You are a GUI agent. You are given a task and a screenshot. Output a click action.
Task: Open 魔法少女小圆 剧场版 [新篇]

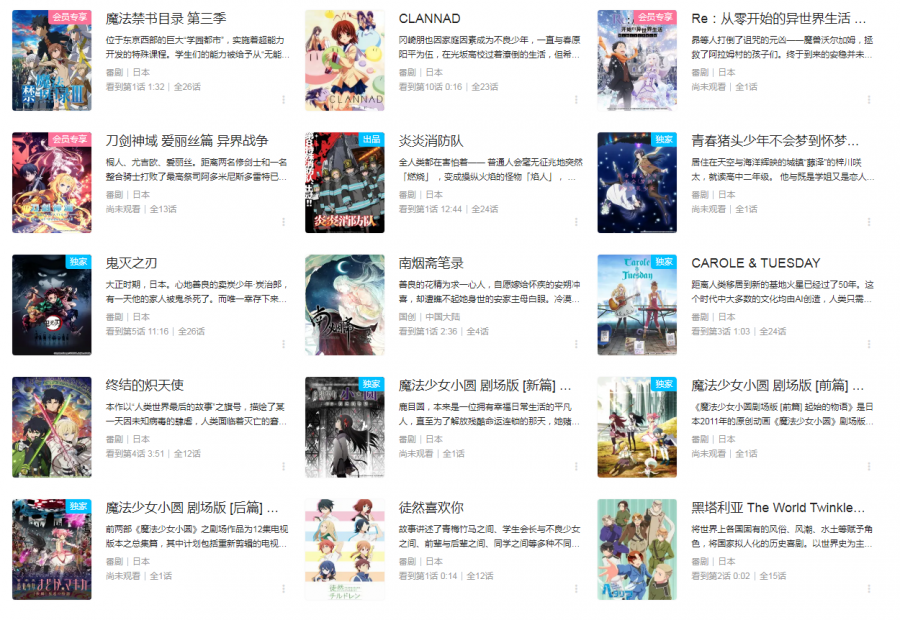[485, 385]
